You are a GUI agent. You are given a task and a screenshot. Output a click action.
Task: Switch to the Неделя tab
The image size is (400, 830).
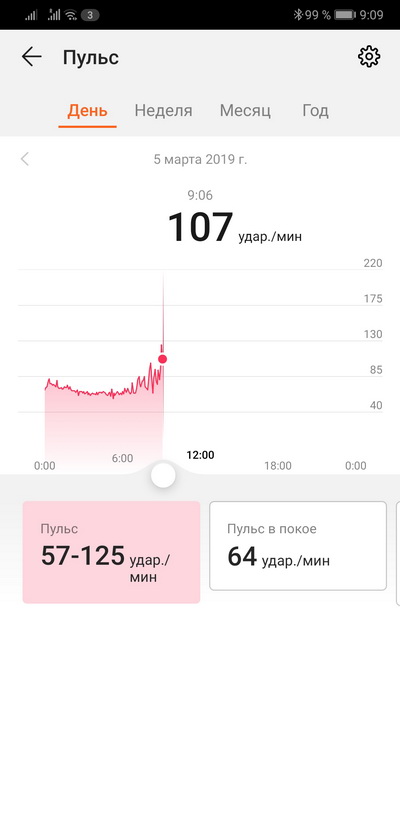[163, 111]
